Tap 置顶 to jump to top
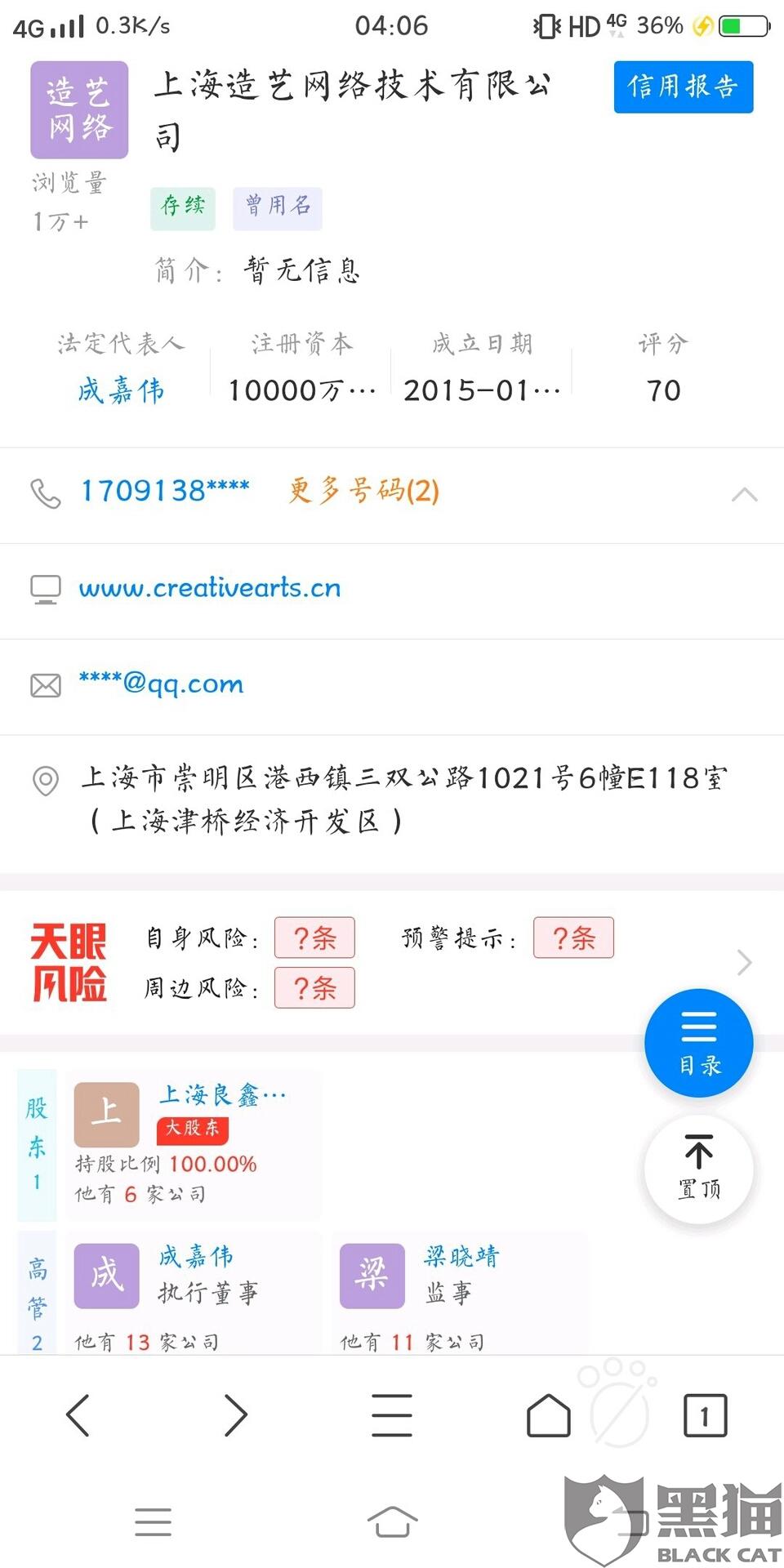Viewport: 784px width, 1568px height. pos(699,1169)
